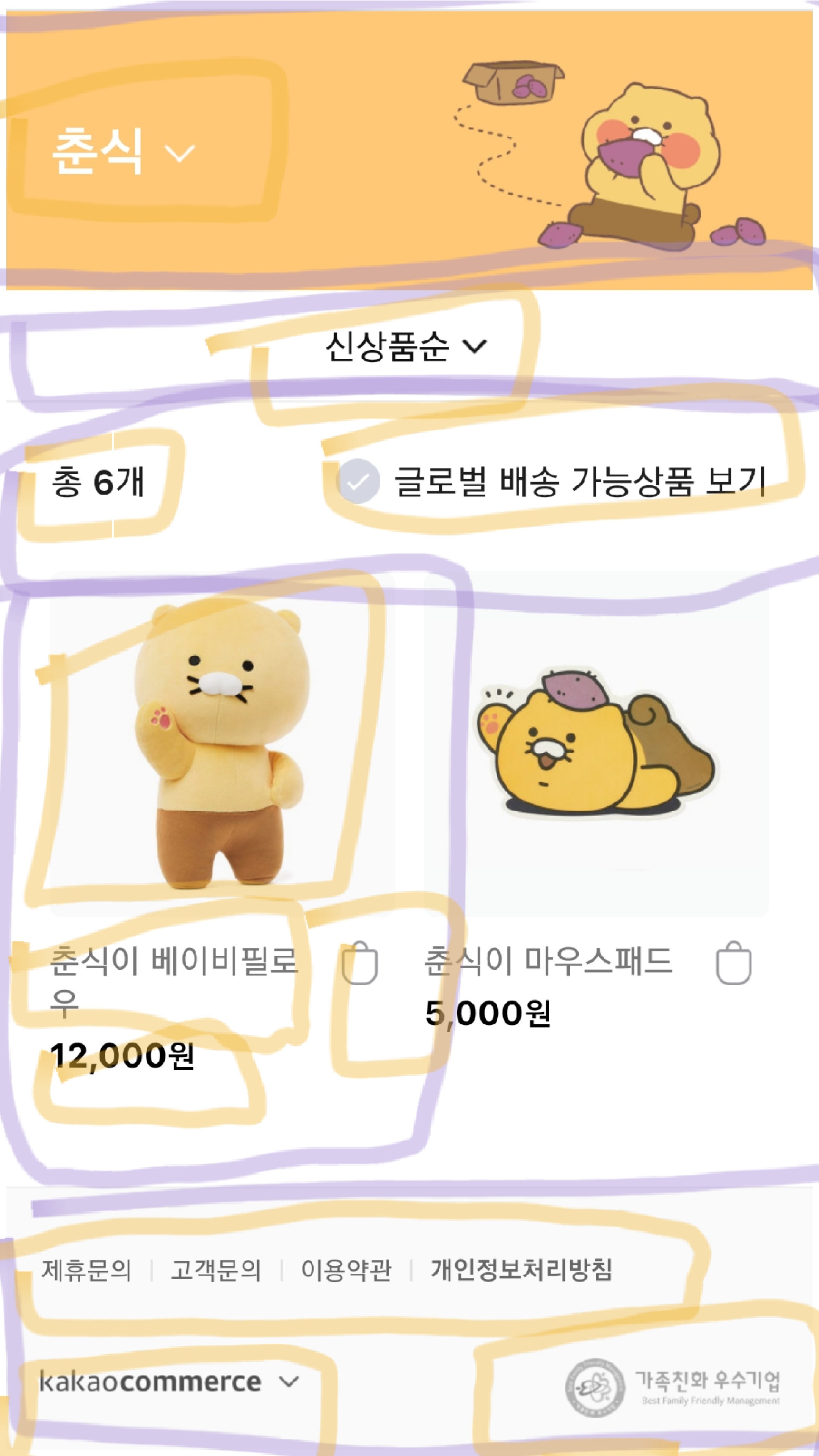The width and height of the screenshot is (819, 1456).
Task: Add 춘식이 마우스패드 to cart
Action: pos(733,963)
